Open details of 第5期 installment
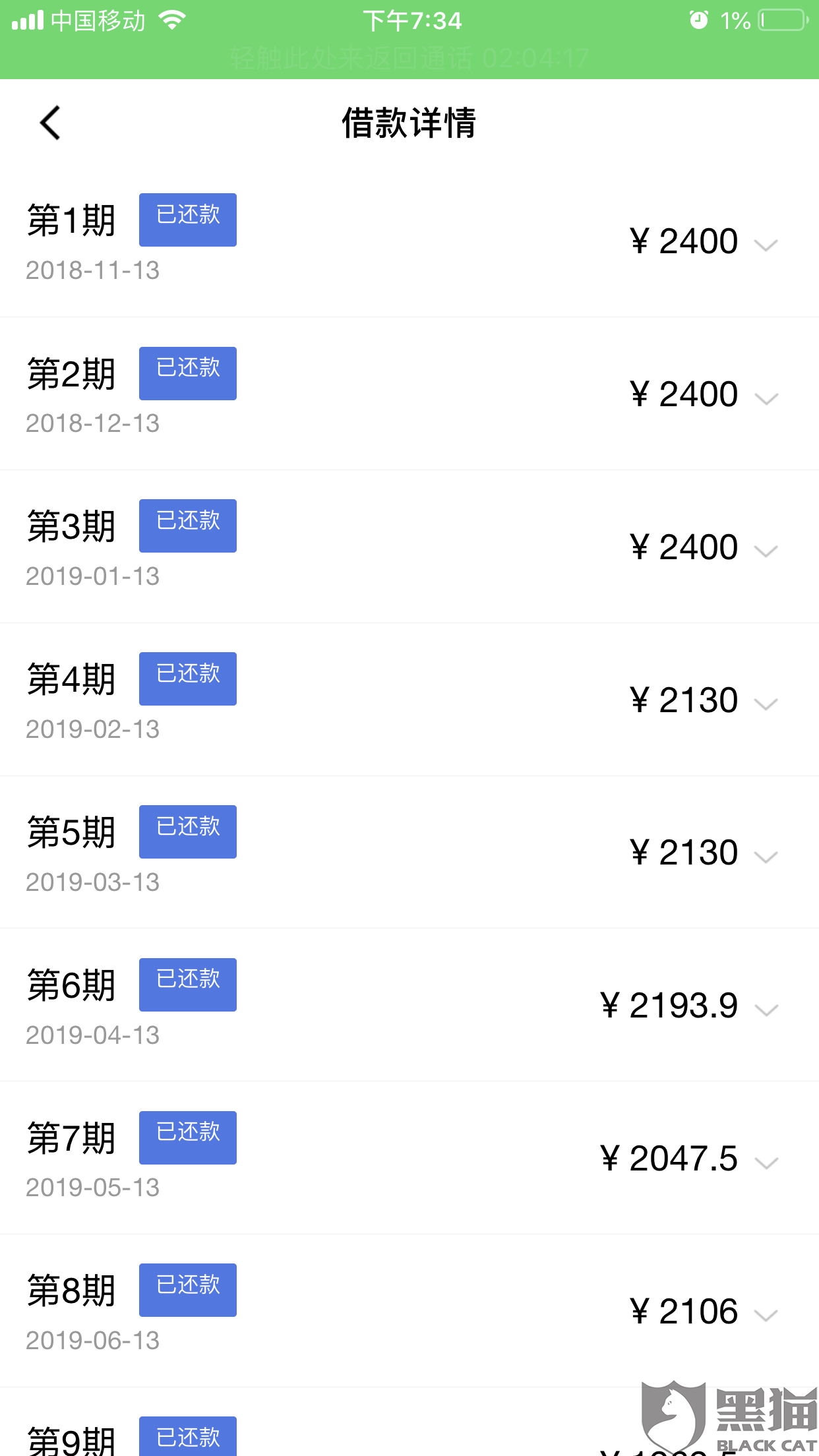The image size is (819, 1456). (766, 857)
